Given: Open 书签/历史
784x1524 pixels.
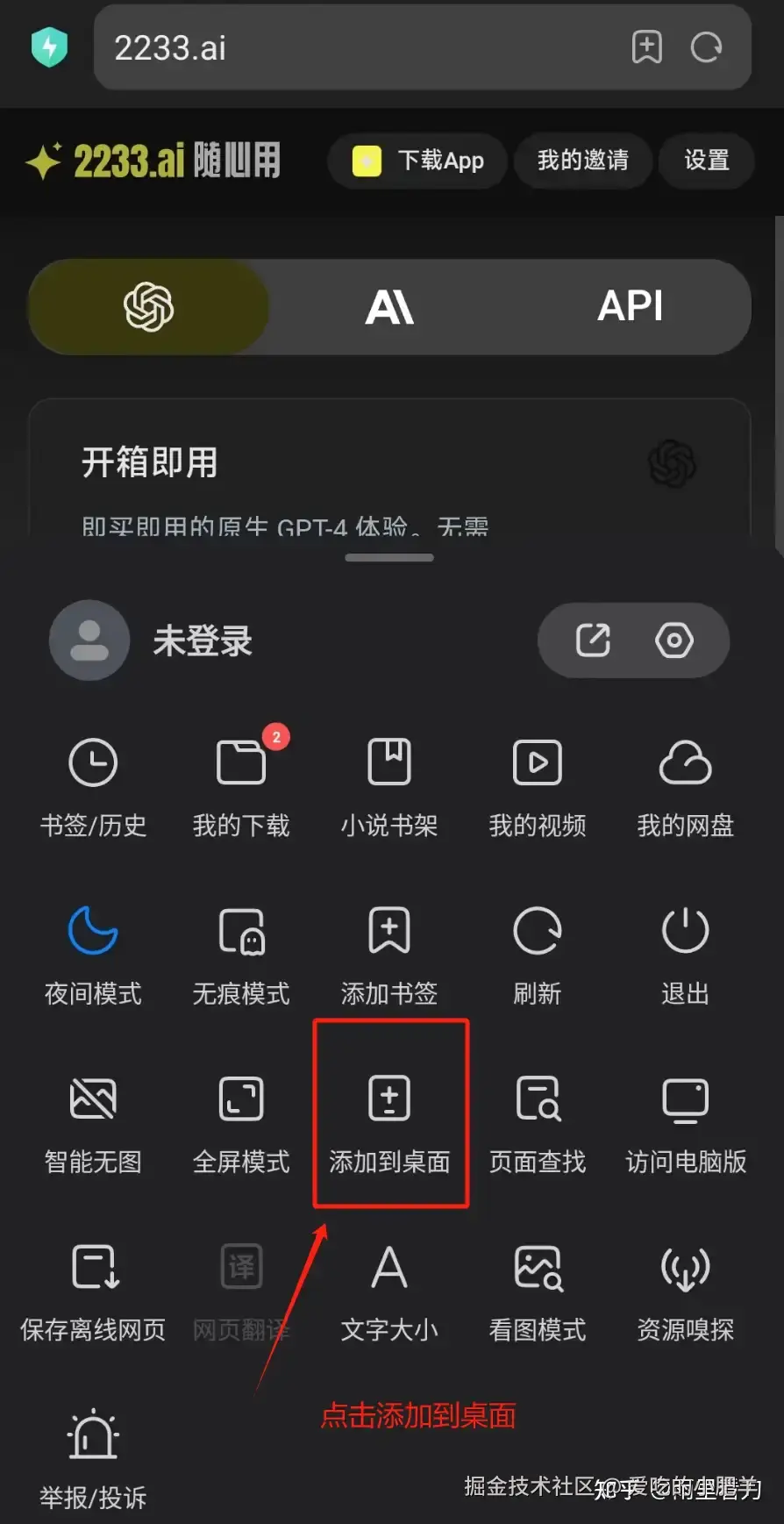Looking at the screenshot, I should point(93,785).
